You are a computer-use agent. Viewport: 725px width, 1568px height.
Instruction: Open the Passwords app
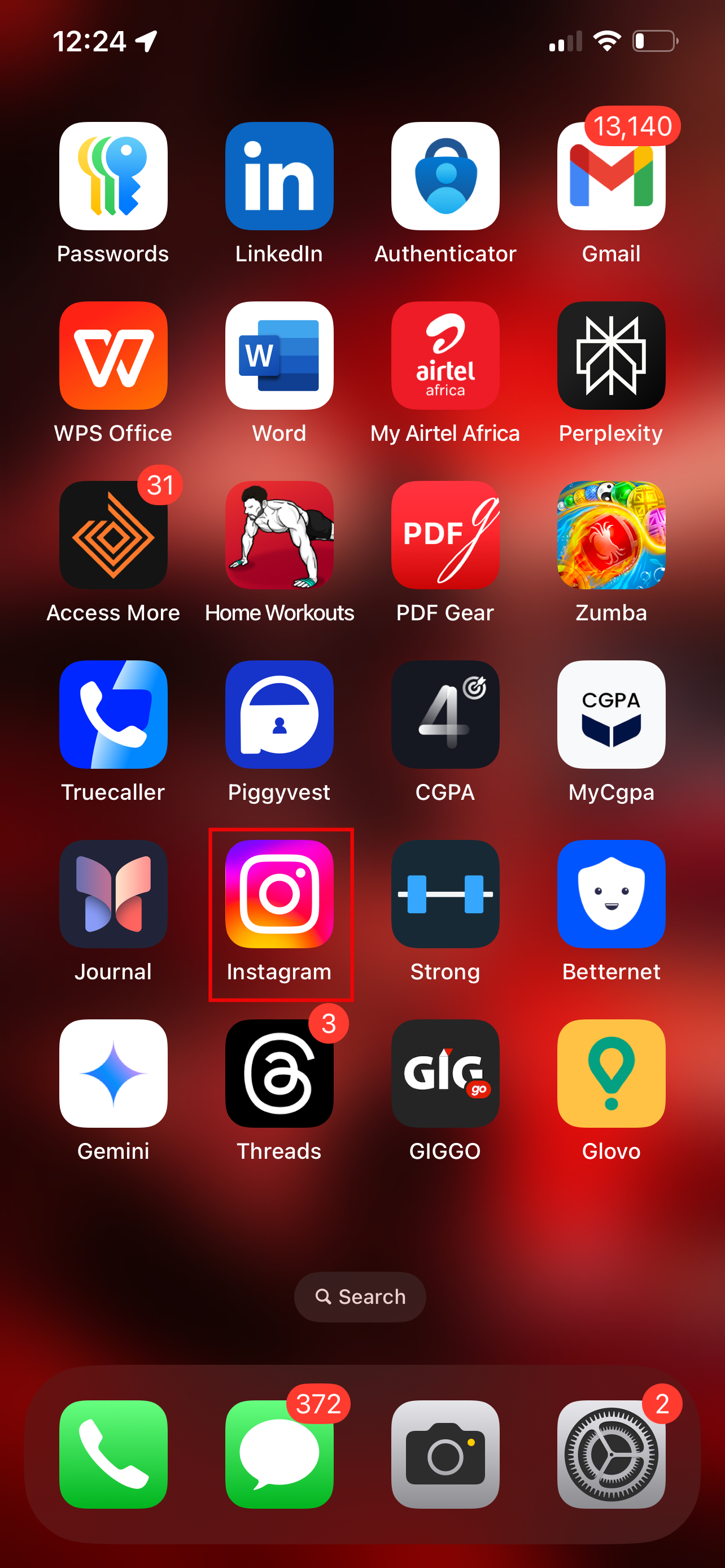(113, 176)
